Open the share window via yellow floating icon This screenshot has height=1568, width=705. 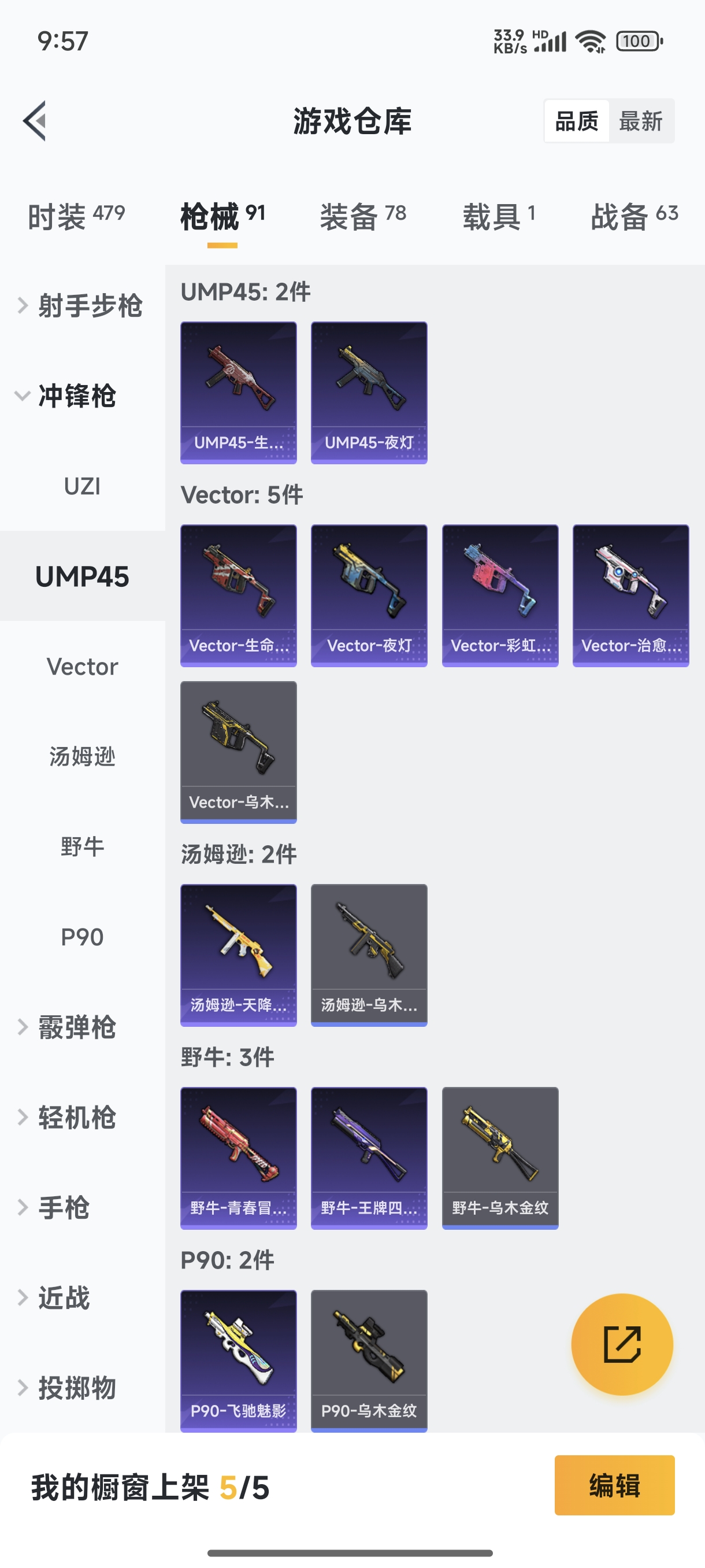622,1345
